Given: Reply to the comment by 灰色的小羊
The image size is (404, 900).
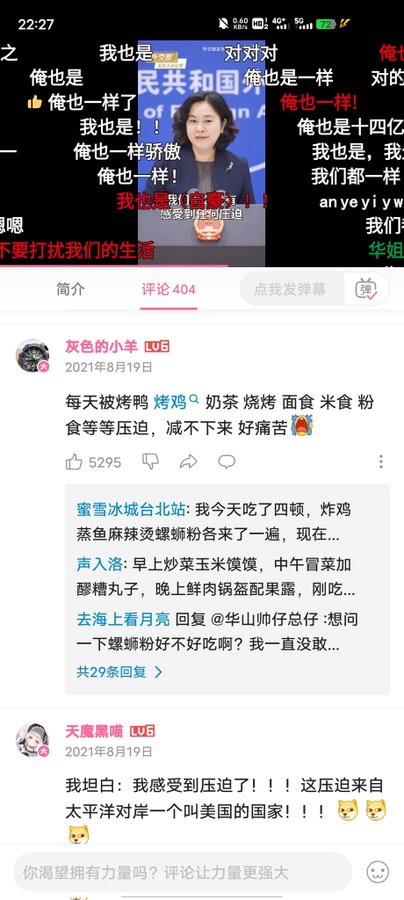Looking at the screenshot, I should [x=227, y=461].
